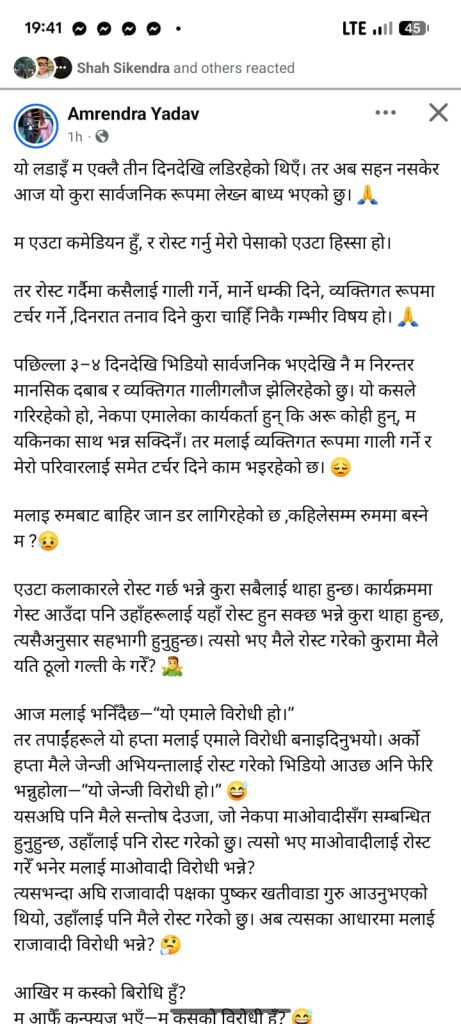Open Amrendra Yadav's profile picture
The height and width of the screenshot is (1024, 461).
click(37, 125)
